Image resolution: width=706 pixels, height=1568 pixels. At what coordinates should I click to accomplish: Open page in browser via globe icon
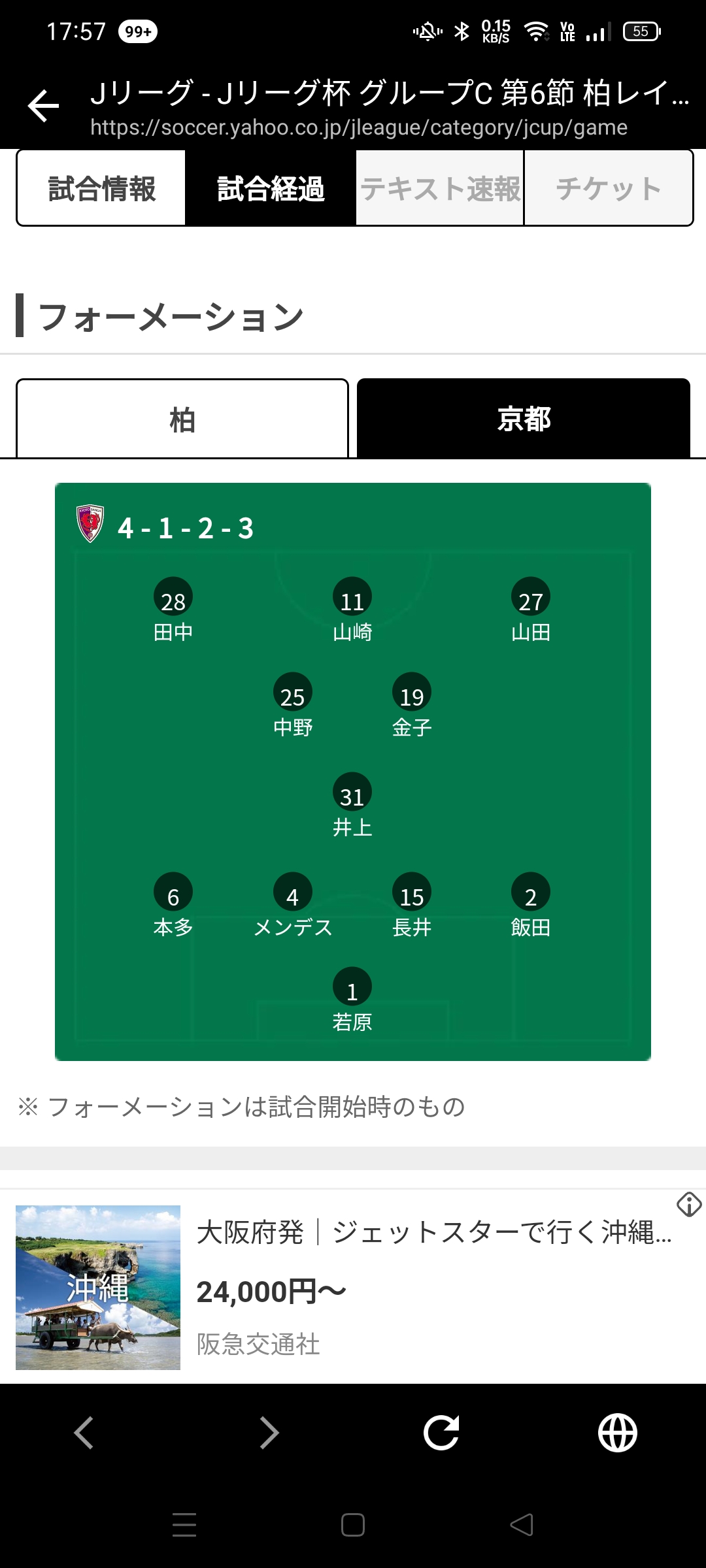tap(617, 1433)
